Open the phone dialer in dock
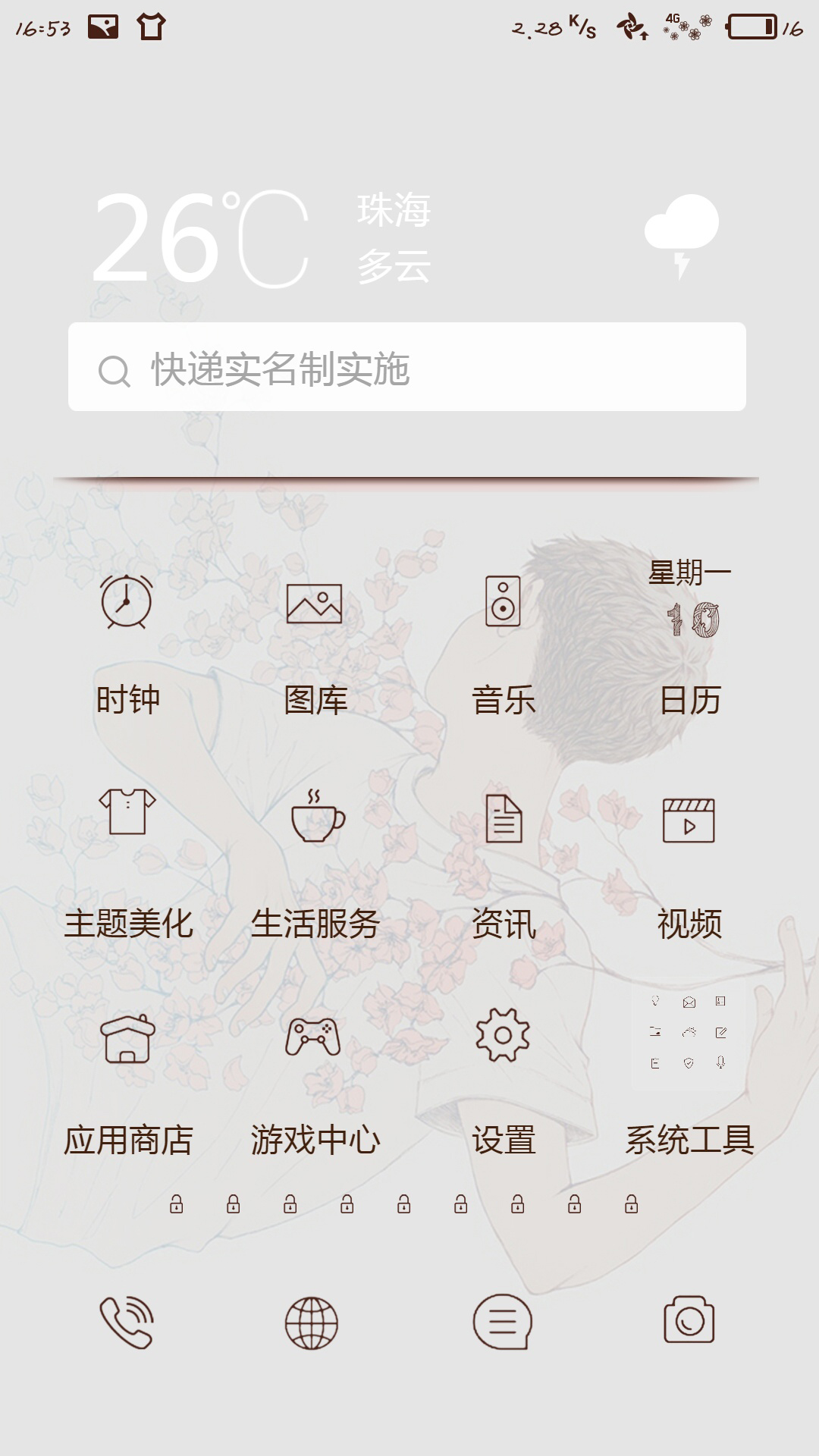The image size is (819, 1456). 127,1323
